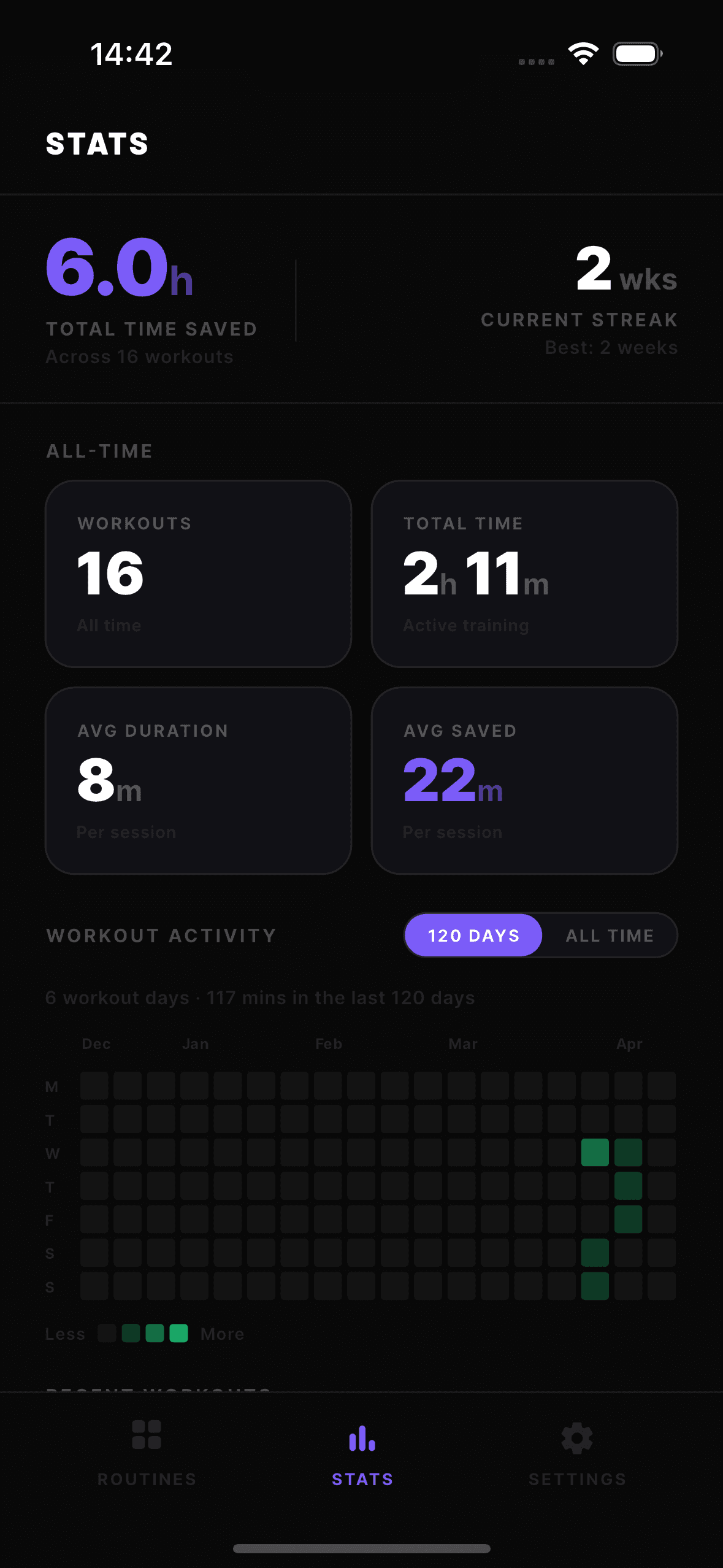Expand the ALL-TIME stats section
723x1568 pixels.
(100, 451)
